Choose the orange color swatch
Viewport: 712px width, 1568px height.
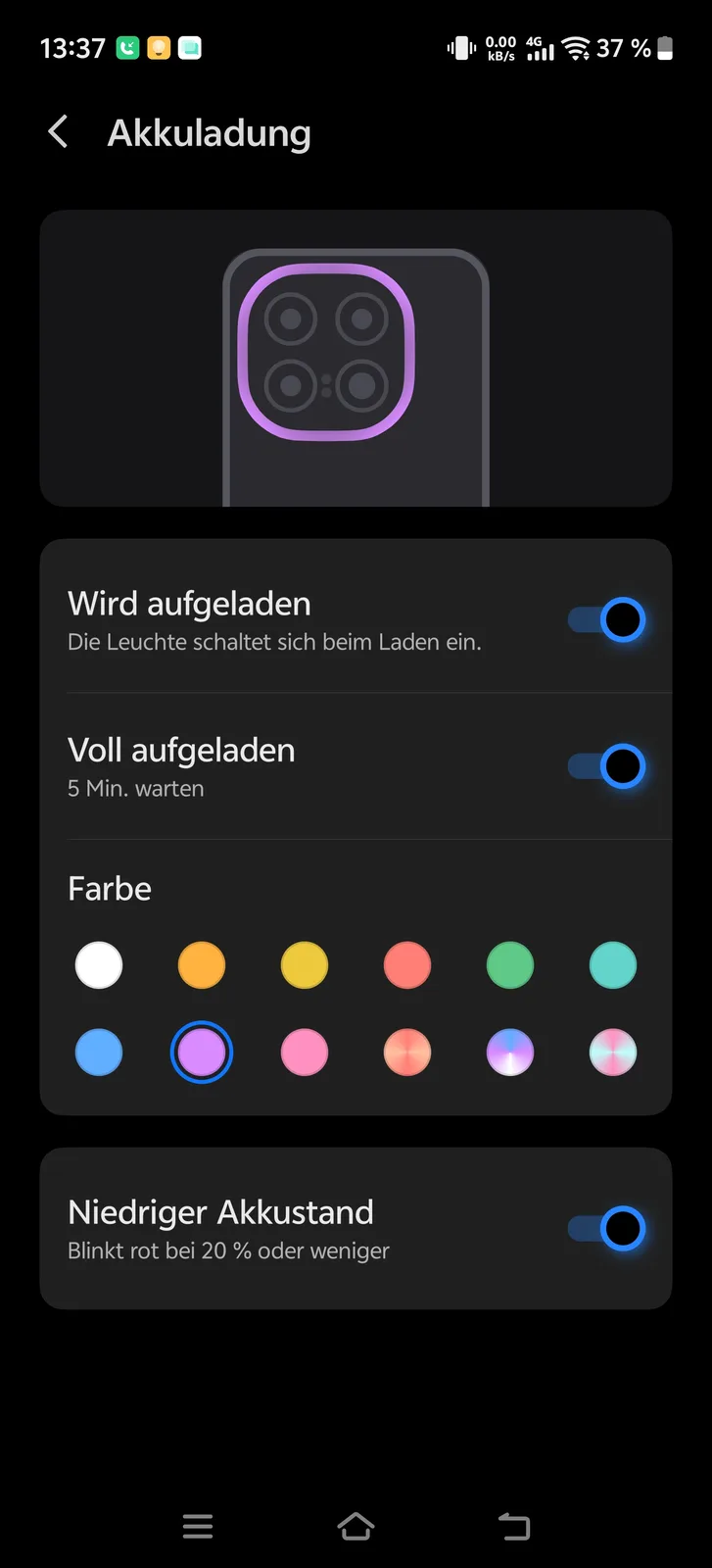click(x=202, y=965)
